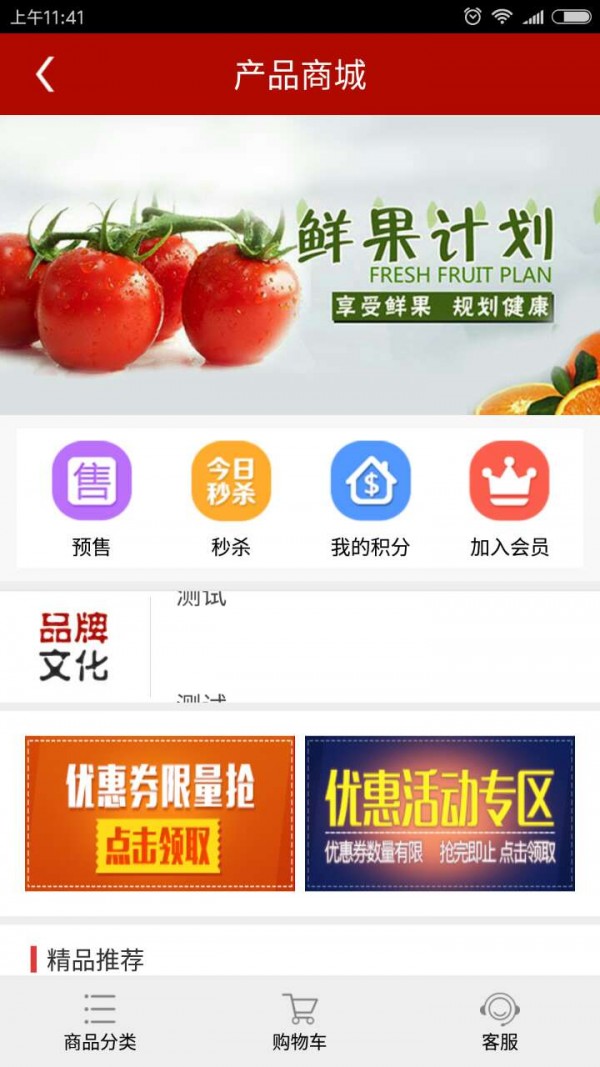Viewport: 600px width, 1067px height.
Task: Open 购物车 shopping cart tab
Action: pyautogui.click(x=300, y=1021)
